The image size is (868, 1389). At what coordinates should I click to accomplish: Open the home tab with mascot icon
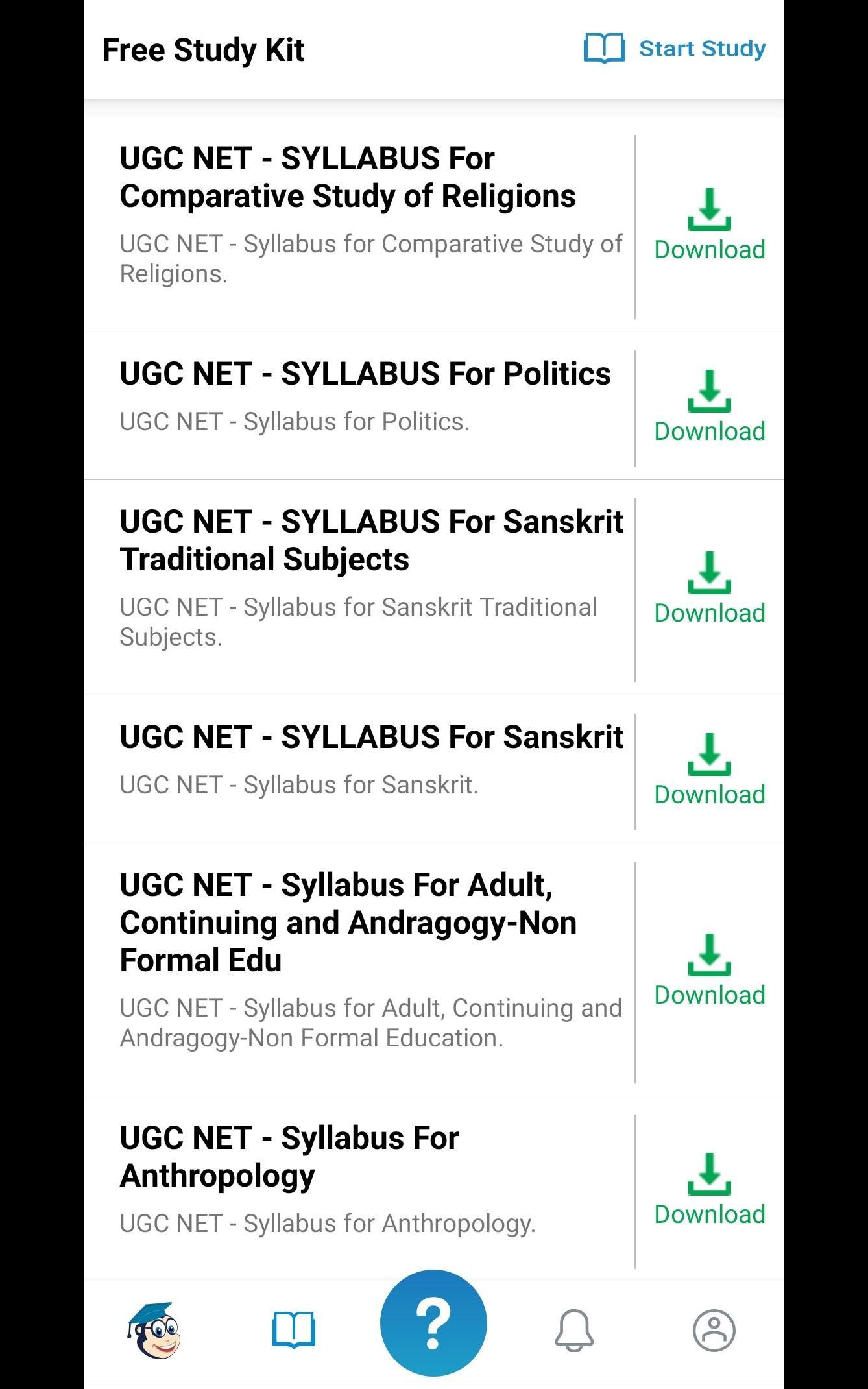[154, 1330]
